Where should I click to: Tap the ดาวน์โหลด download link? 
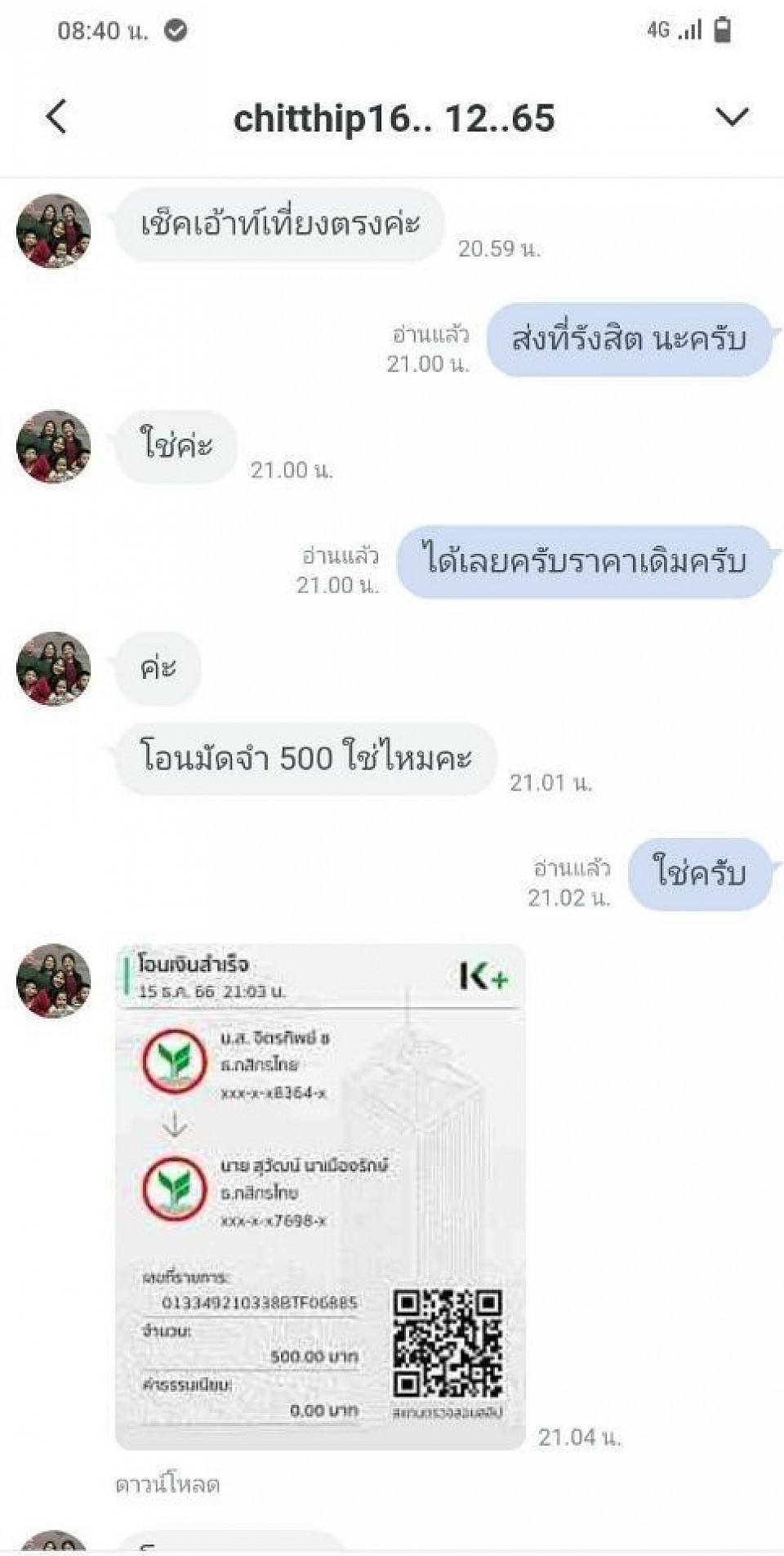[167, 1484]
